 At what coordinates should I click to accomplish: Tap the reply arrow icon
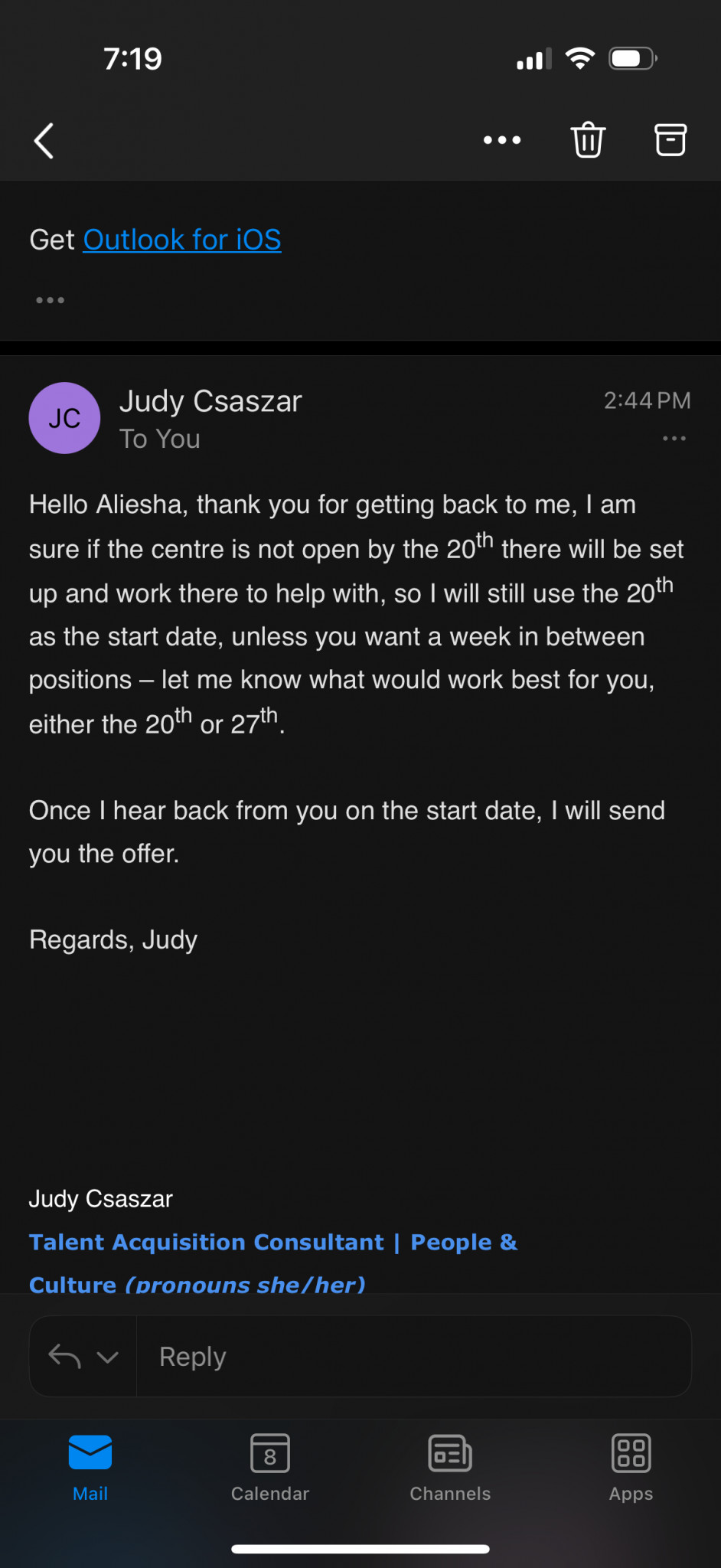(x=64, y=1357)
